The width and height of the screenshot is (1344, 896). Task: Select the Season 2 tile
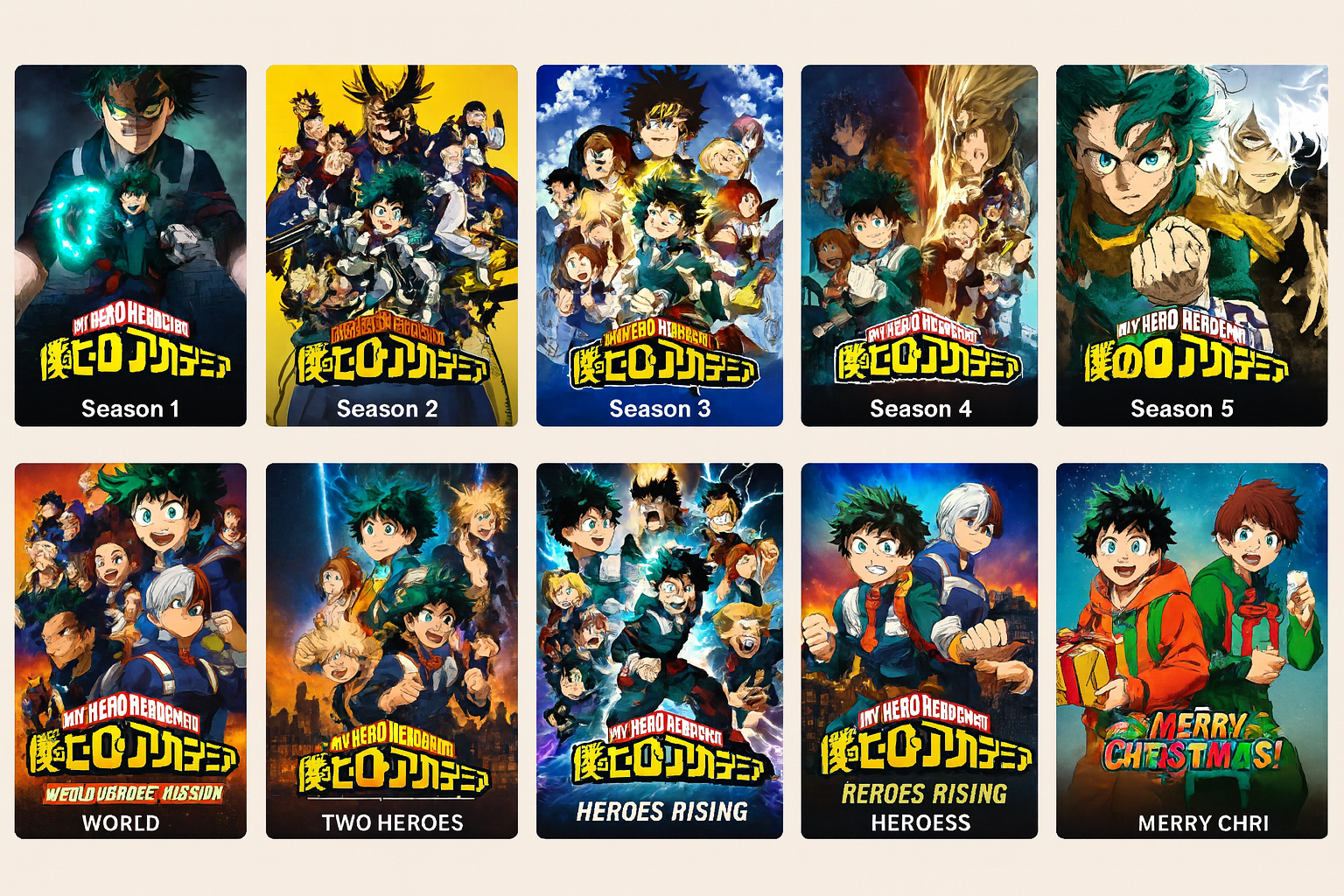[x=391, y=245]
